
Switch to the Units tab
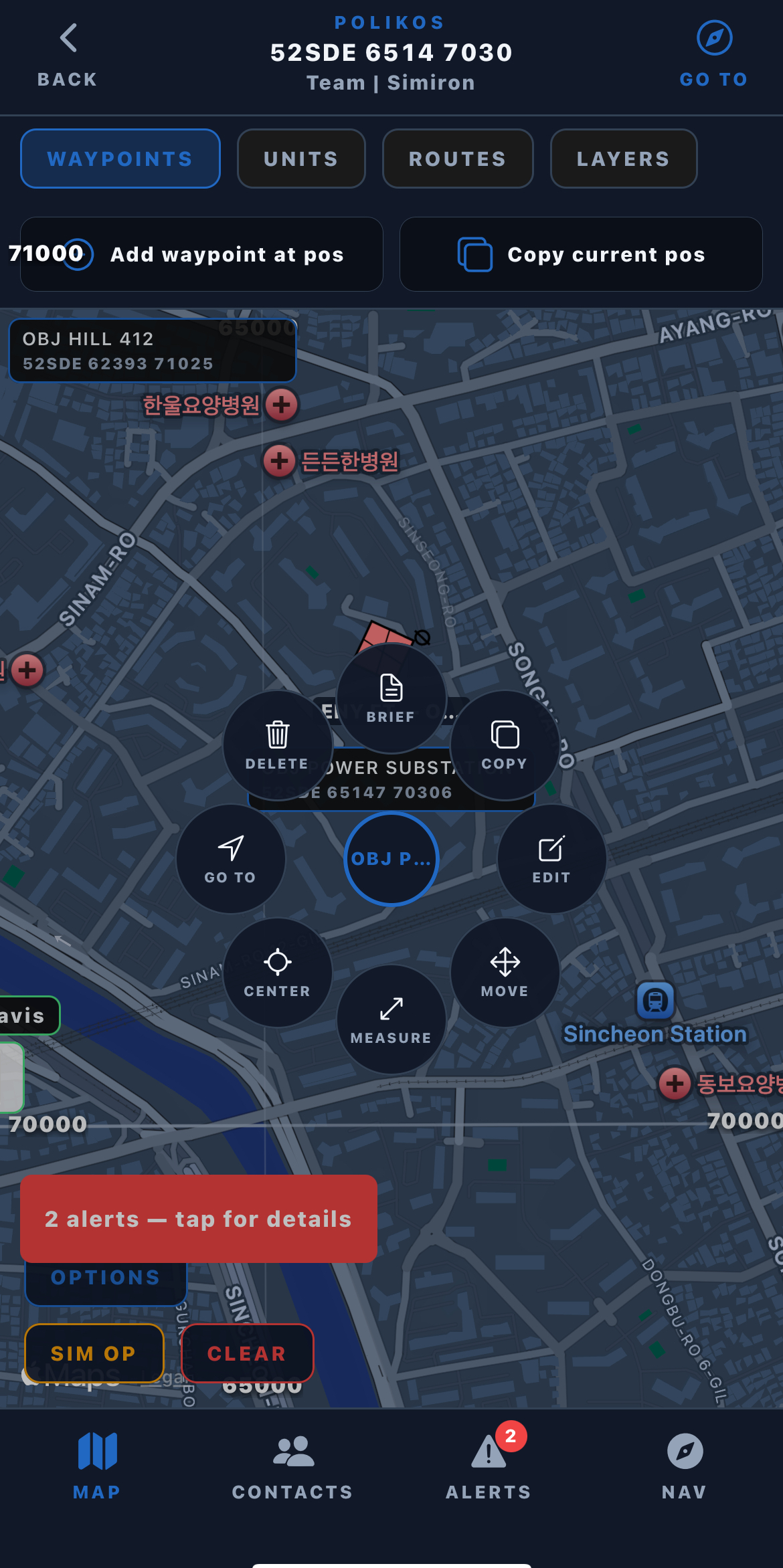(301, 159)
